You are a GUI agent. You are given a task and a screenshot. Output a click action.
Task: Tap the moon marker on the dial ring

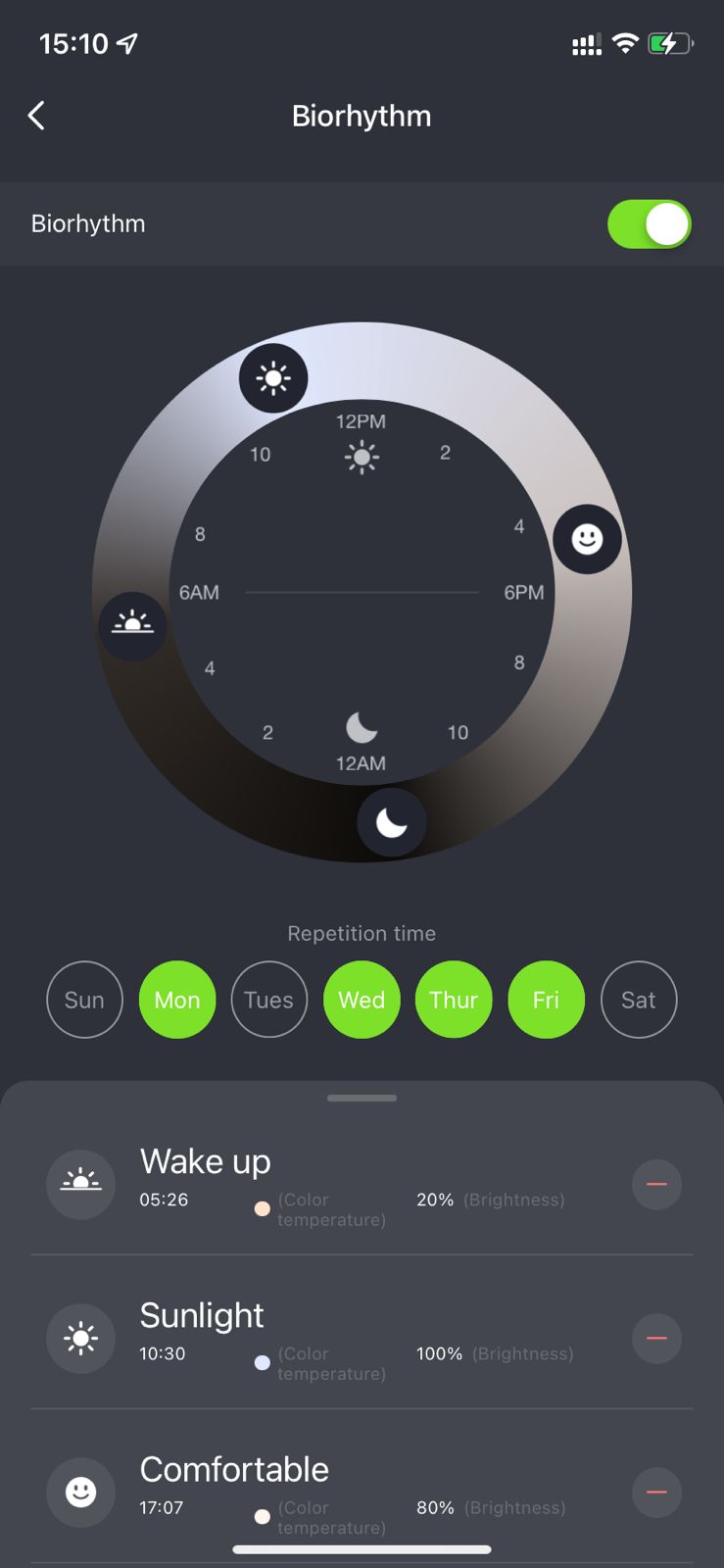[x=391, y=822]
